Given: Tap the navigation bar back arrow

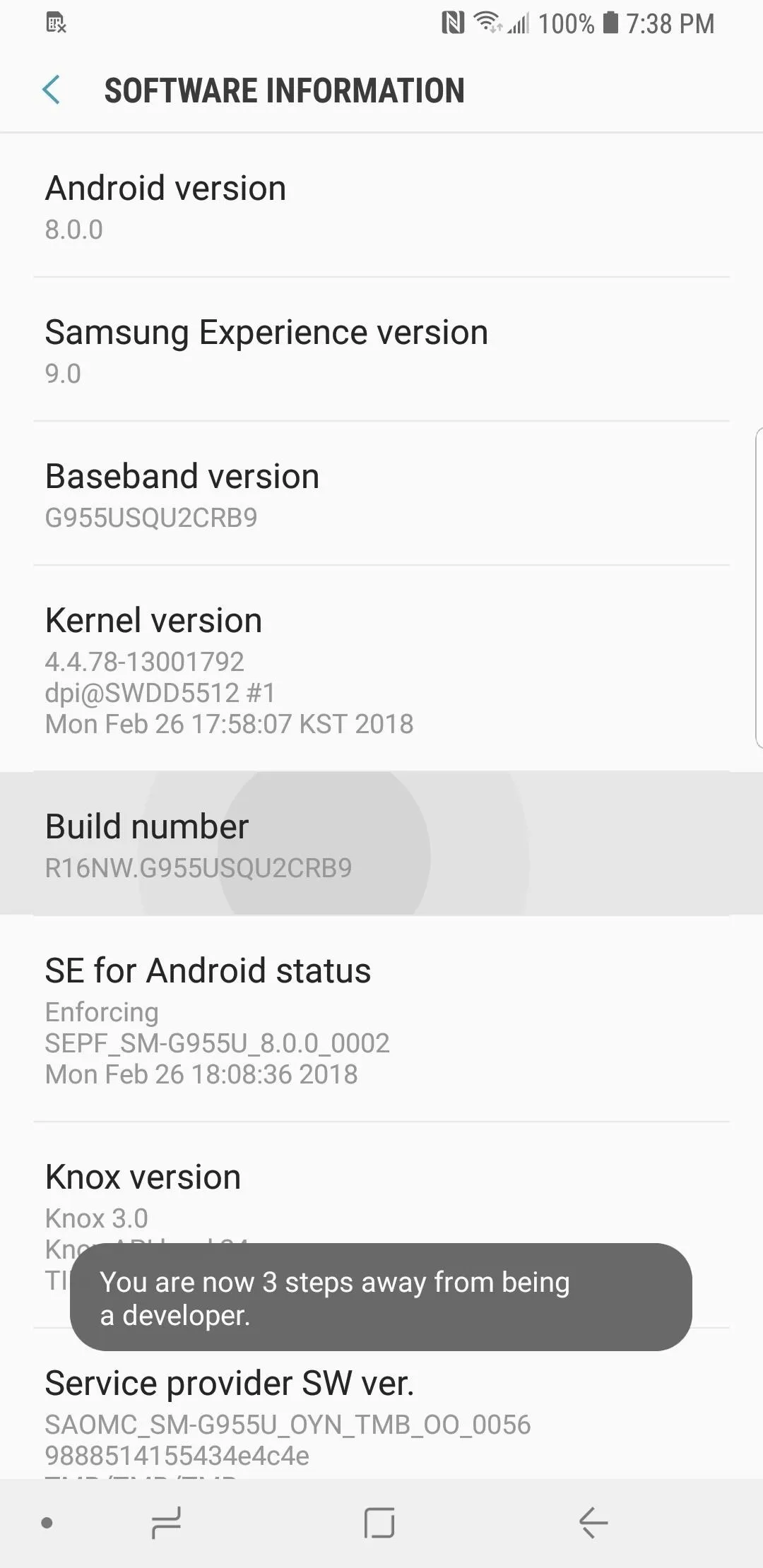Looking at the screenshot, I should click(x=593, y=1523).
